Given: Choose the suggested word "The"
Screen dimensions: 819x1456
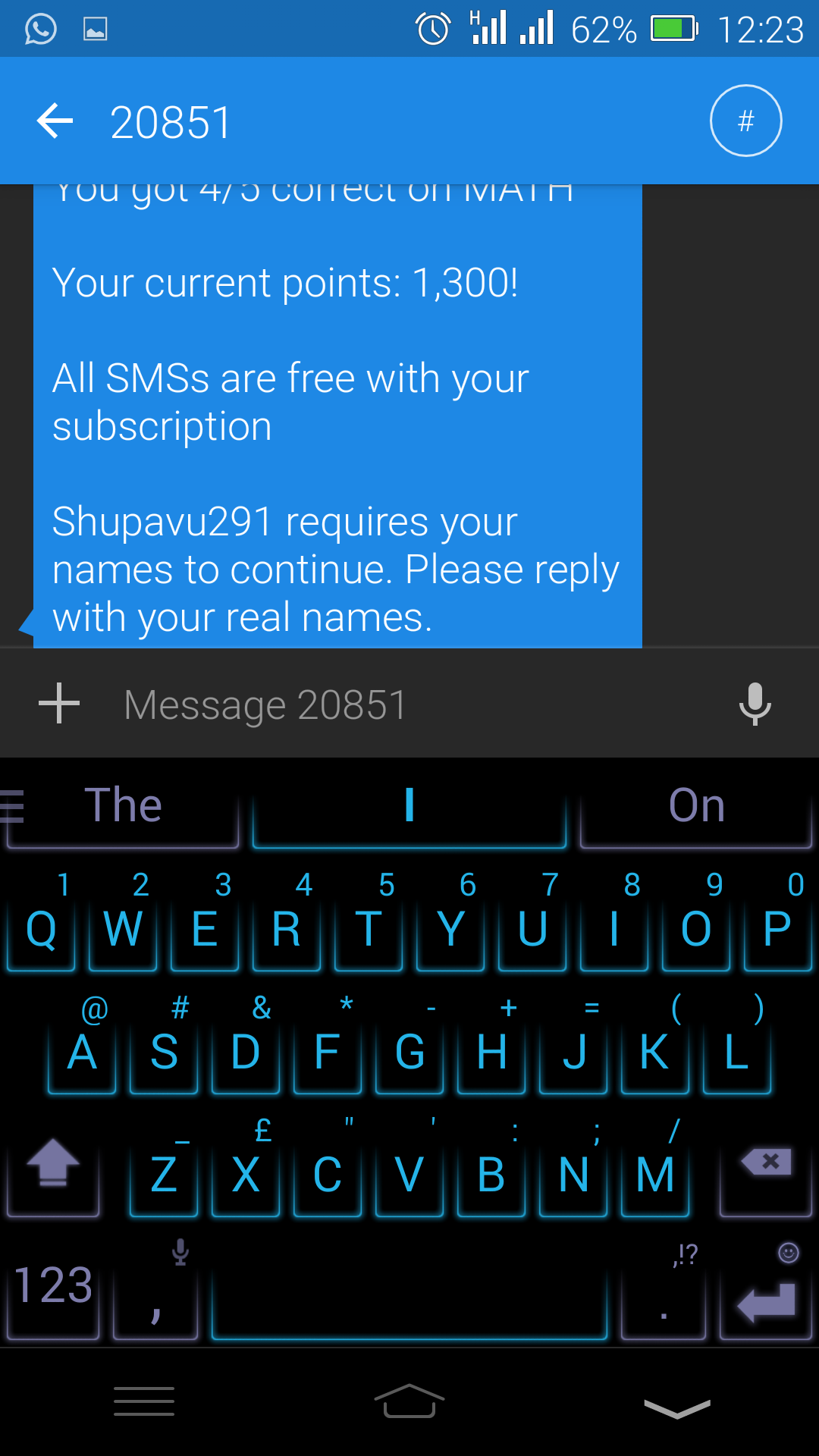Looking at the screenshot, I should [x=124, y=806].
